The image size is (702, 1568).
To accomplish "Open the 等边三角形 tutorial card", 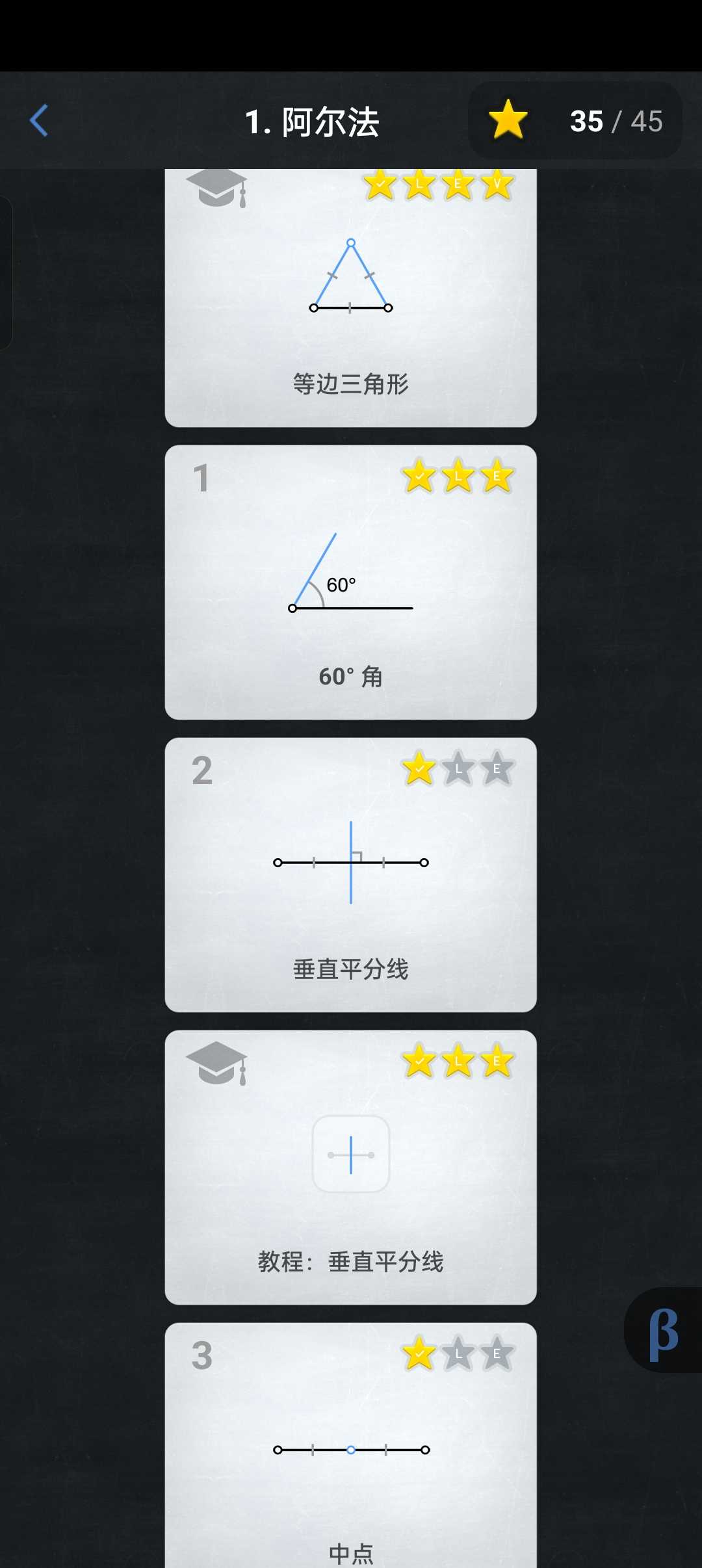I will pos(351,298).
